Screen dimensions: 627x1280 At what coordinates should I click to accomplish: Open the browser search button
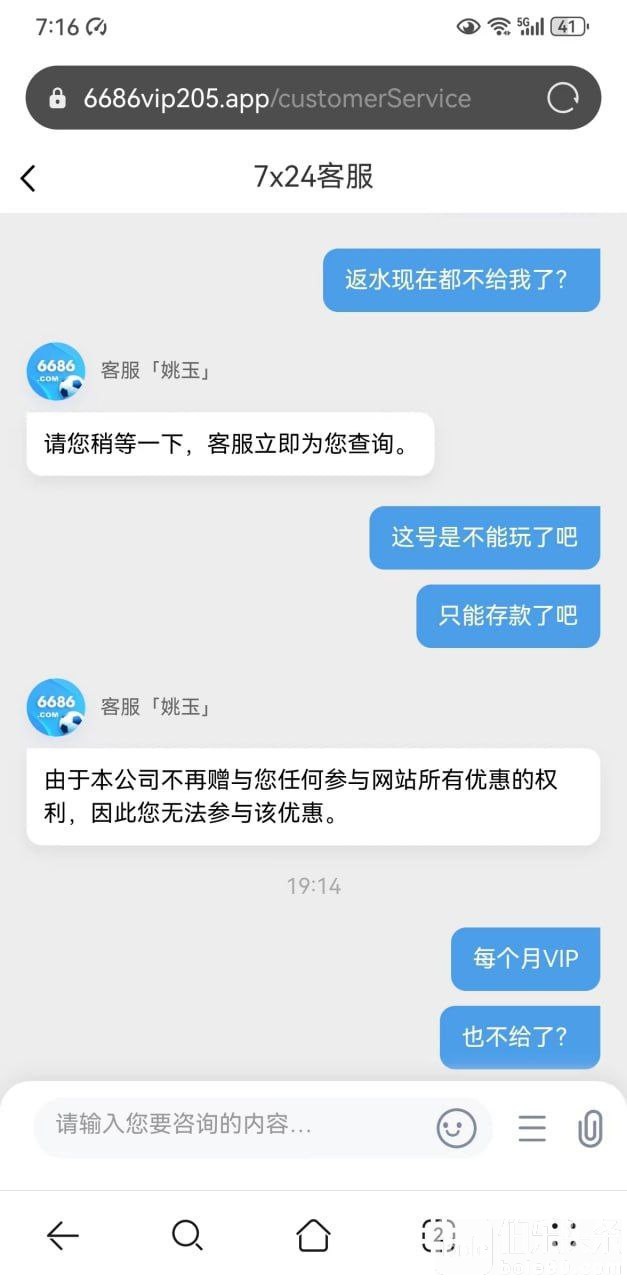[187, 1236]
